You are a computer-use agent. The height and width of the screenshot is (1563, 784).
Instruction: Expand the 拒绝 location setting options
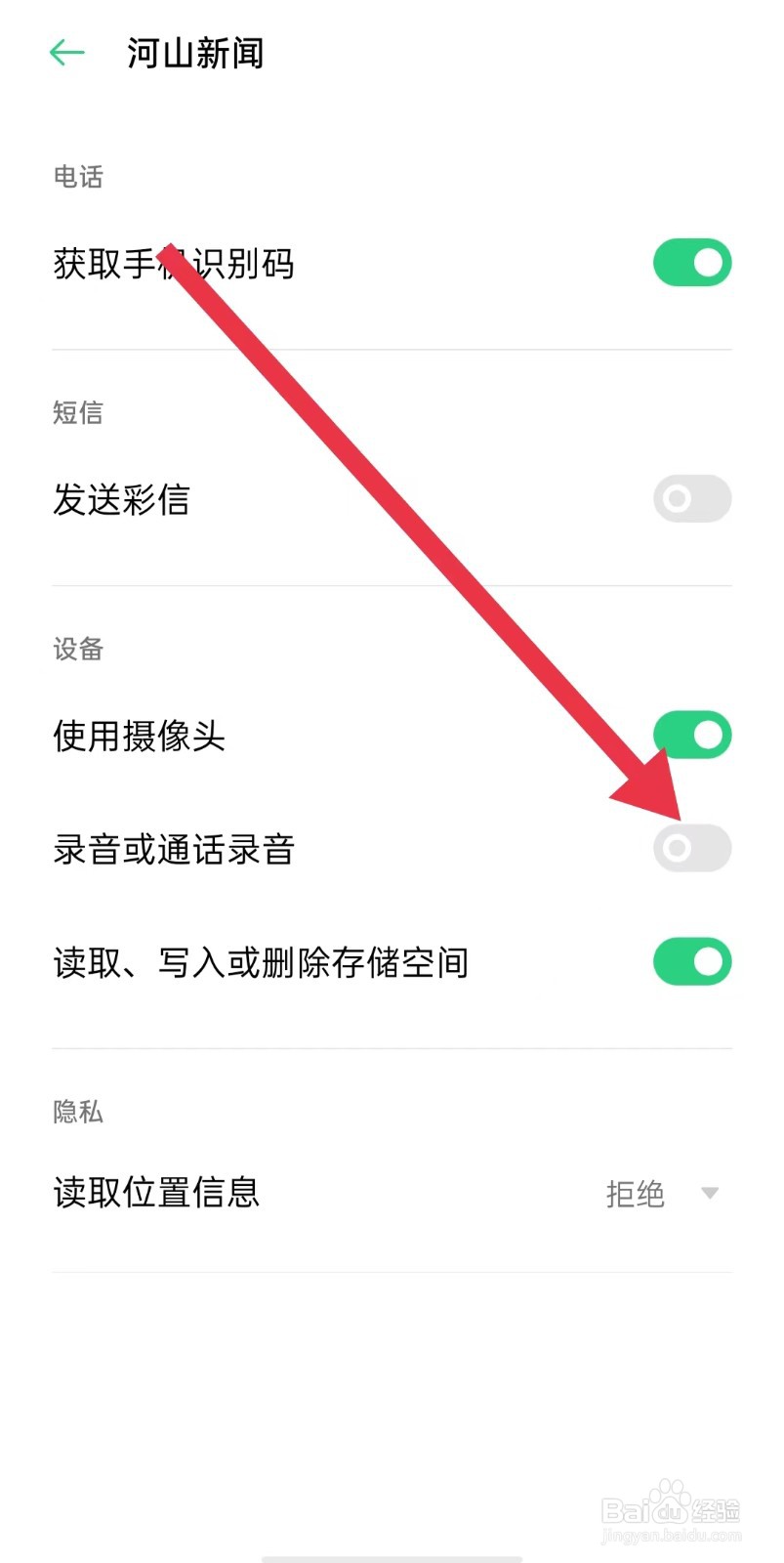pos(636,1193)
